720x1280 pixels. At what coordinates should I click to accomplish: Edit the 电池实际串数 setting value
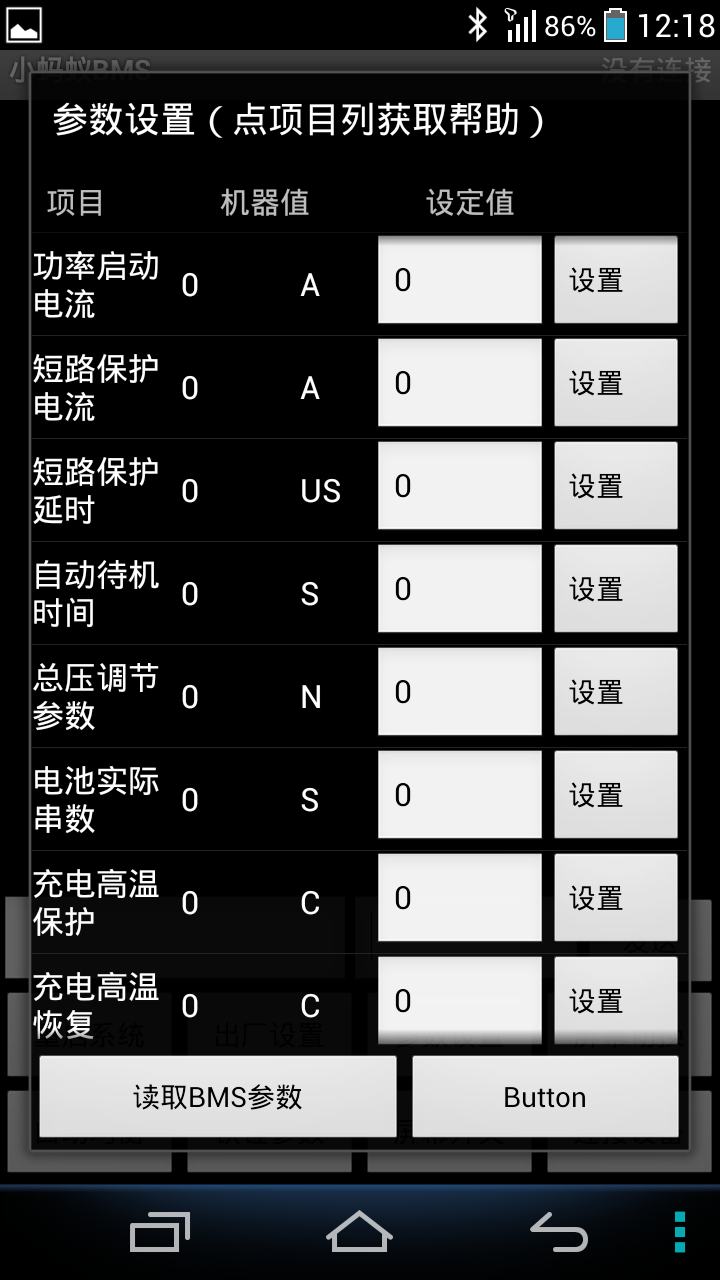coord(460,795)
